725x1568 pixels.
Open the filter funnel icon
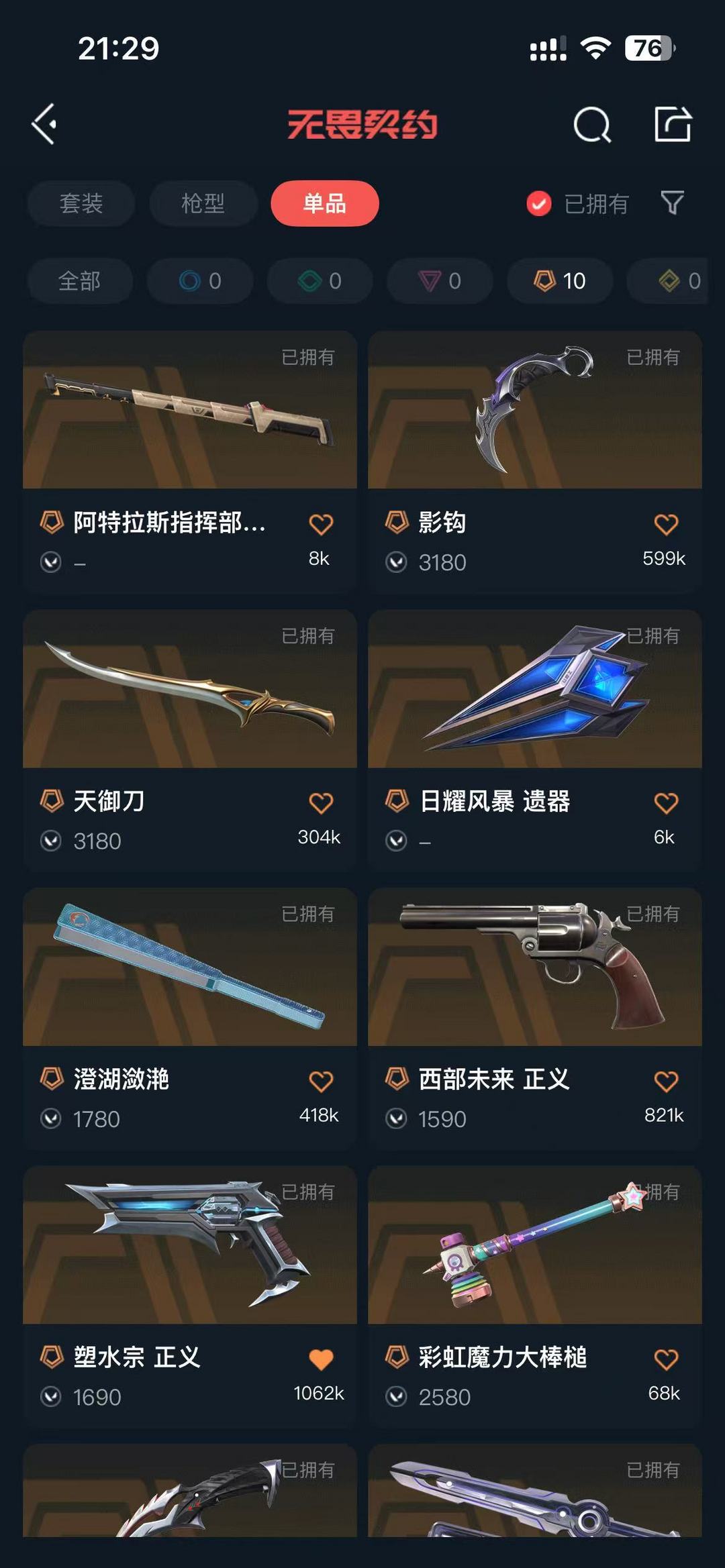click(x=671, y=204)
